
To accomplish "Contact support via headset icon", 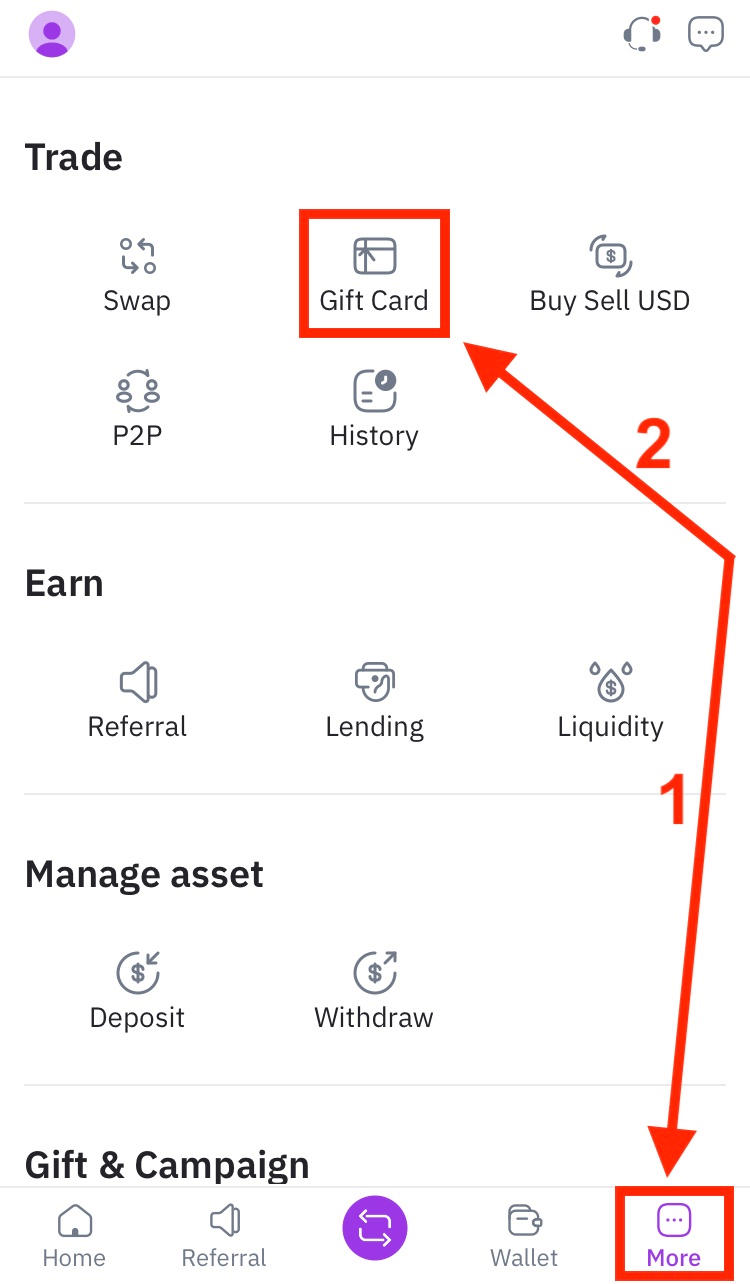I will pos(642,34).
